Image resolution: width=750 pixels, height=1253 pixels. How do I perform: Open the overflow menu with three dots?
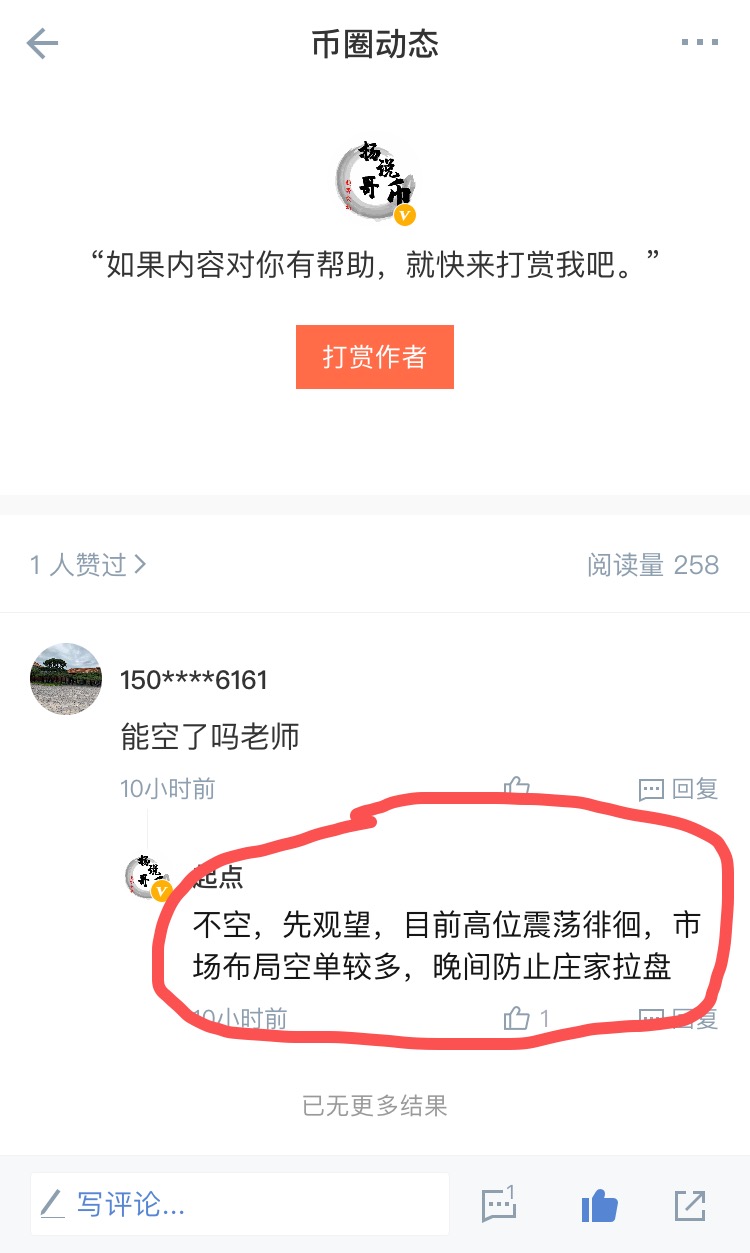coord(700,42)
